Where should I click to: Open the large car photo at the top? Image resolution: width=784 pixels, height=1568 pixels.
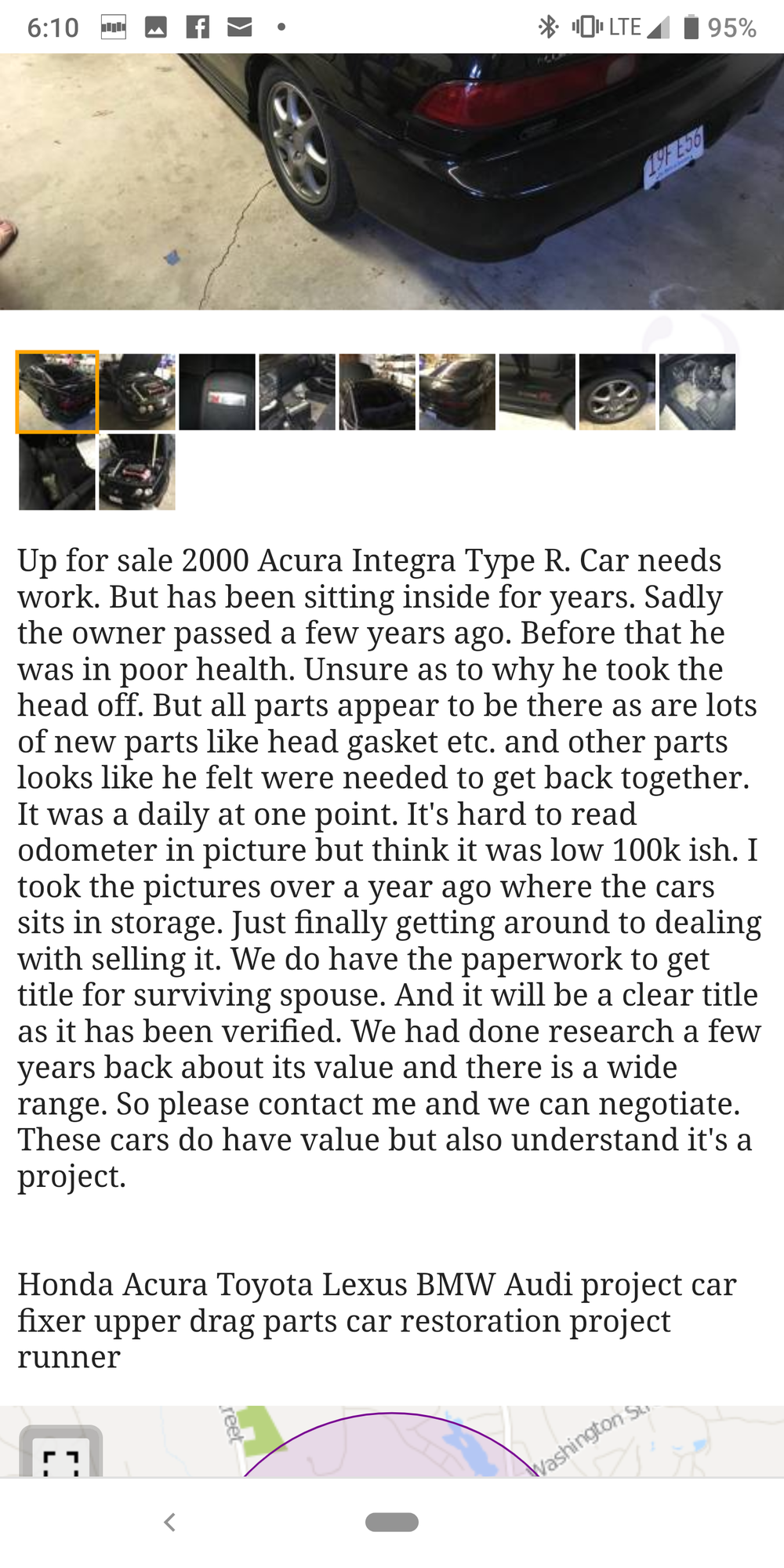click(x=392, y=181)
